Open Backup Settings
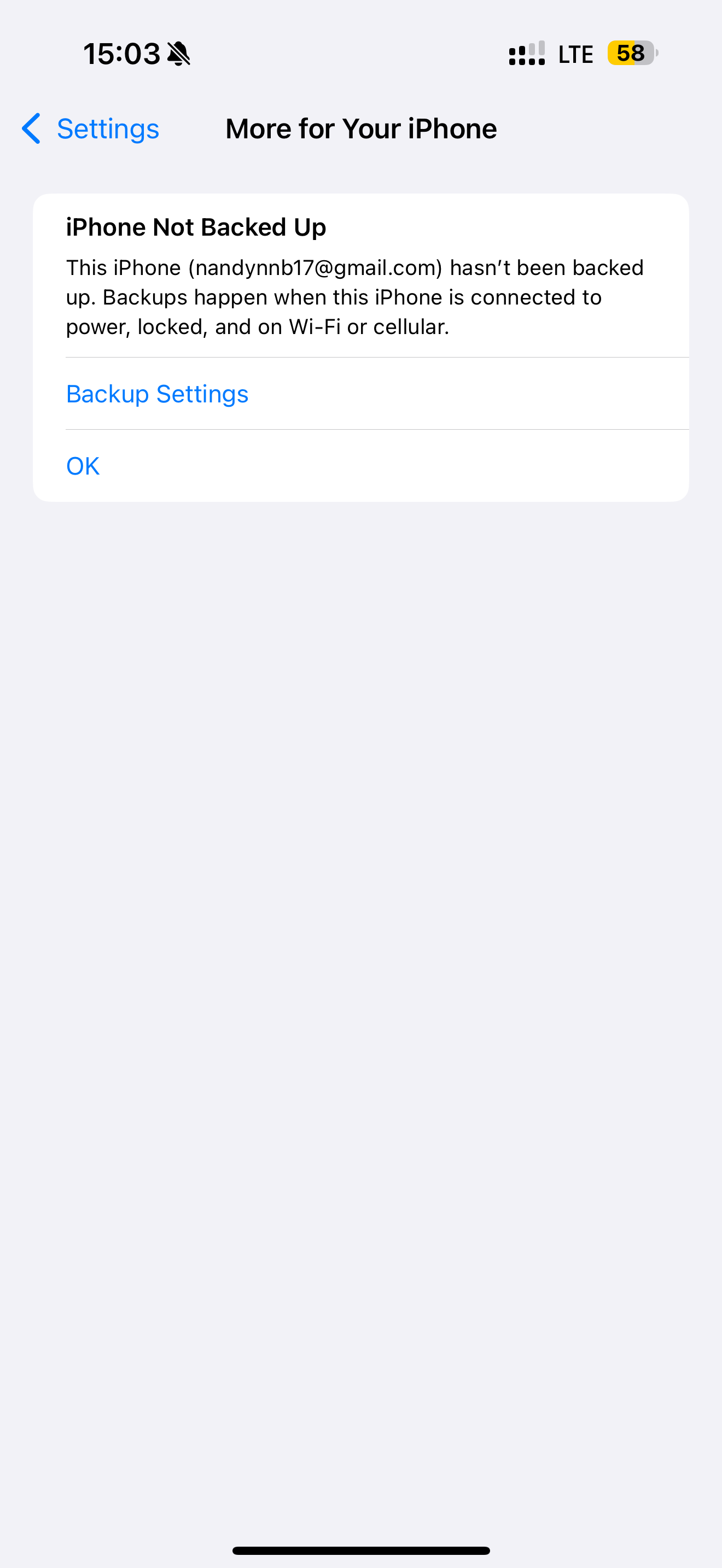Screen dimensions: 722x1568 [x=157, y=394]
